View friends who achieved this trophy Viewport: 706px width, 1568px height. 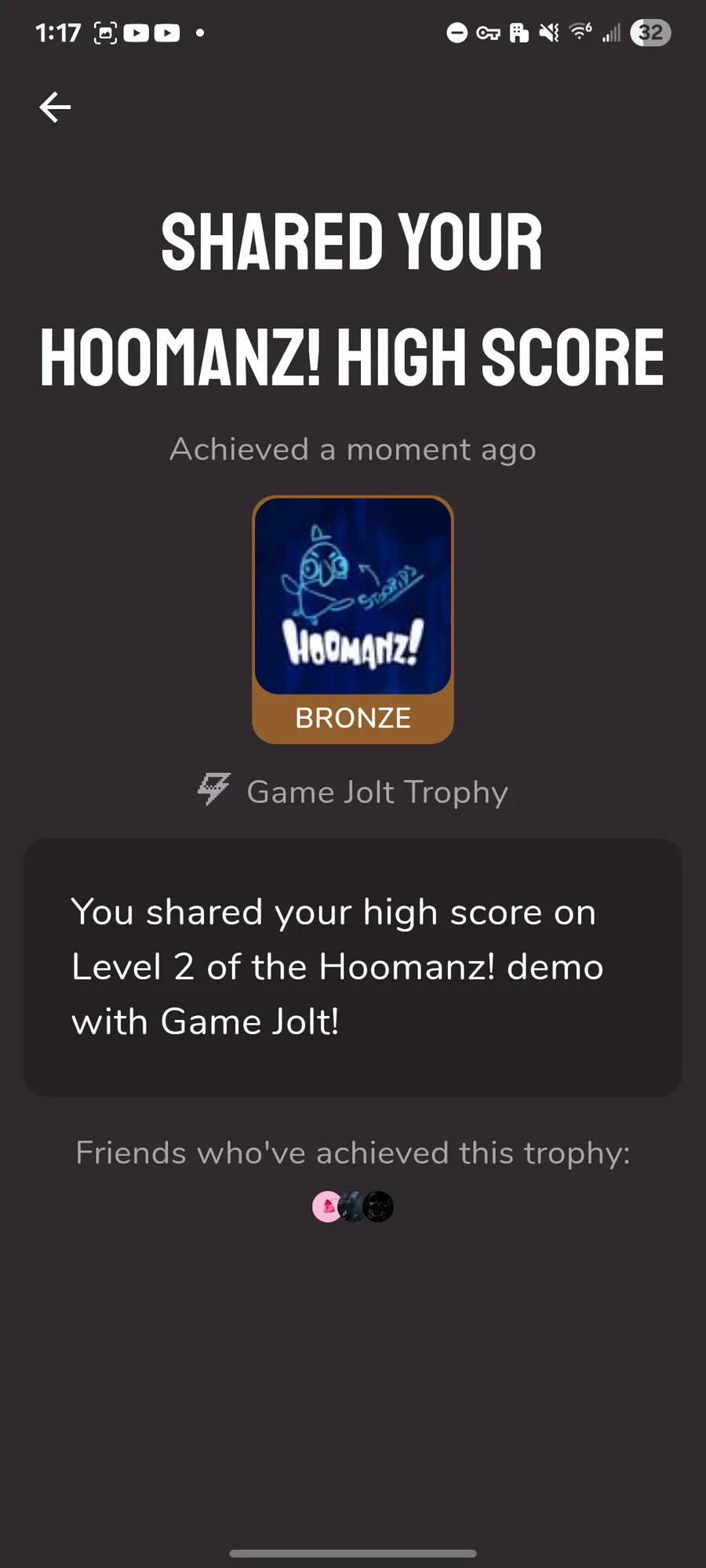click(353, 1207)
